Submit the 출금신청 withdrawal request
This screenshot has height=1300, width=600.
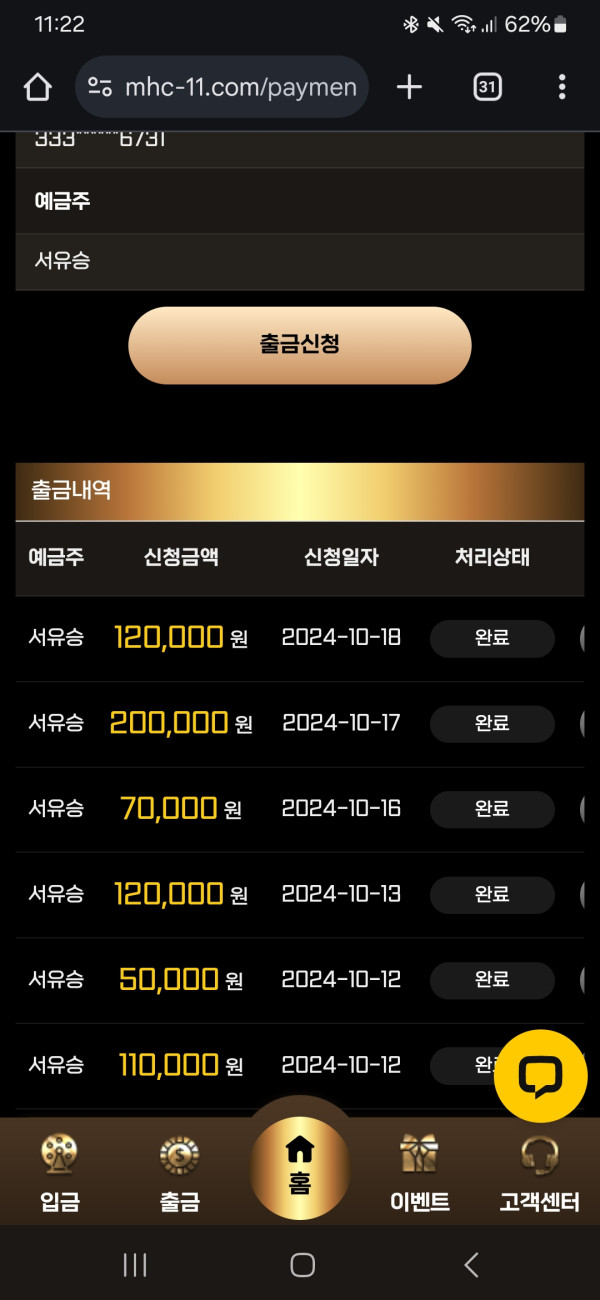point(299,345)
